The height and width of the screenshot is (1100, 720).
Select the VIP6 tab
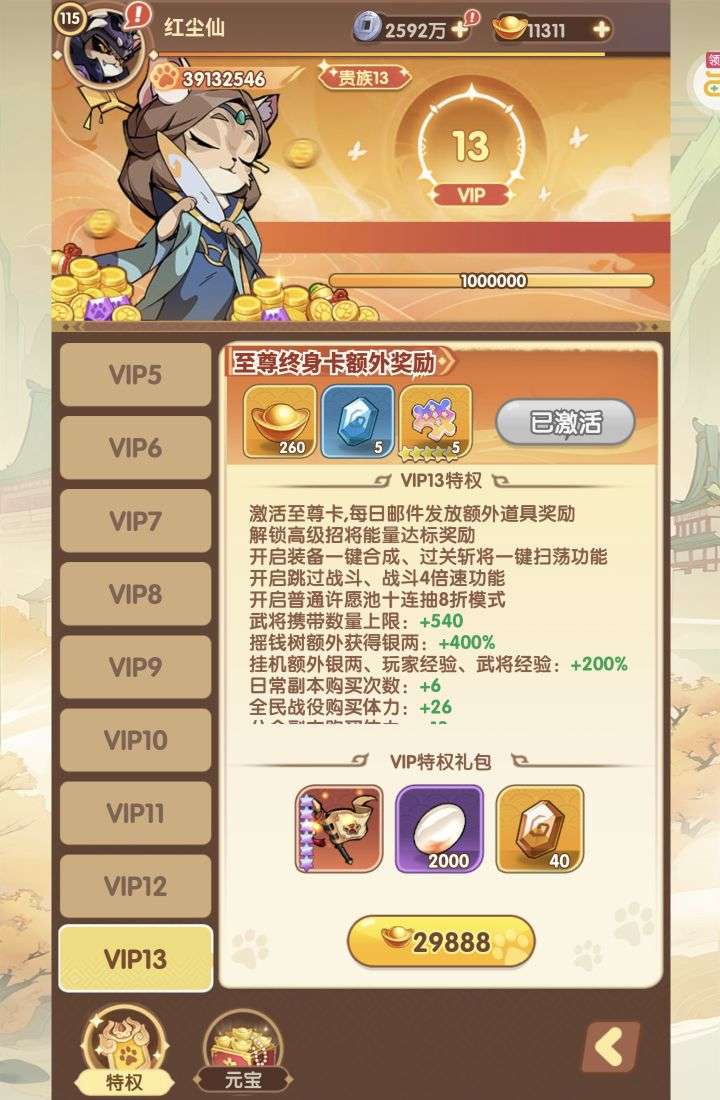(x=135, y=448)
